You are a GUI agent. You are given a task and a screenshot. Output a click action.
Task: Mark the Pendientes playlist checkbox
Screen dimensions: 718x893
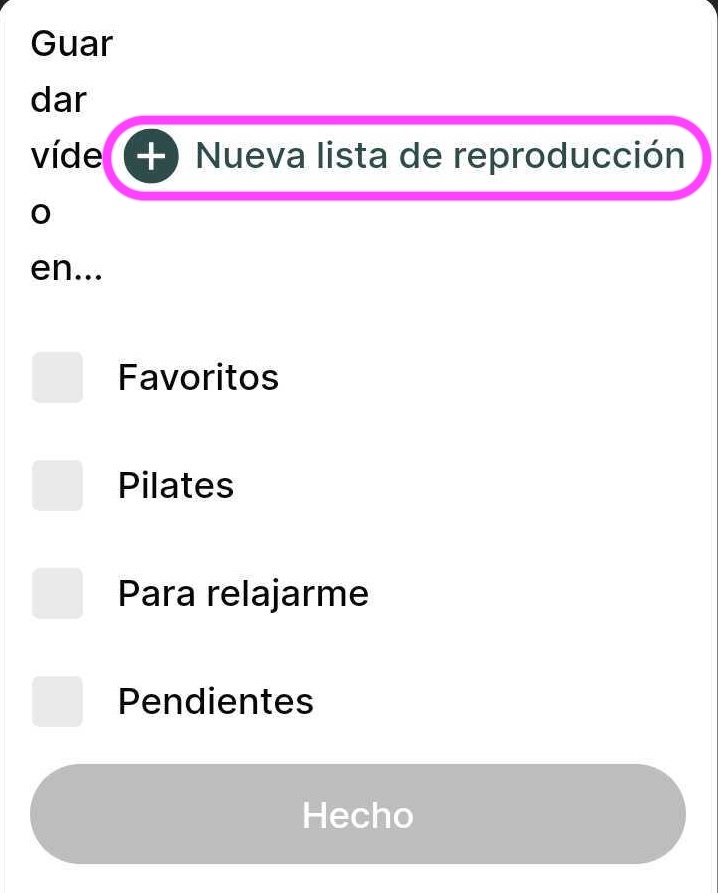(x=57, y=701)
